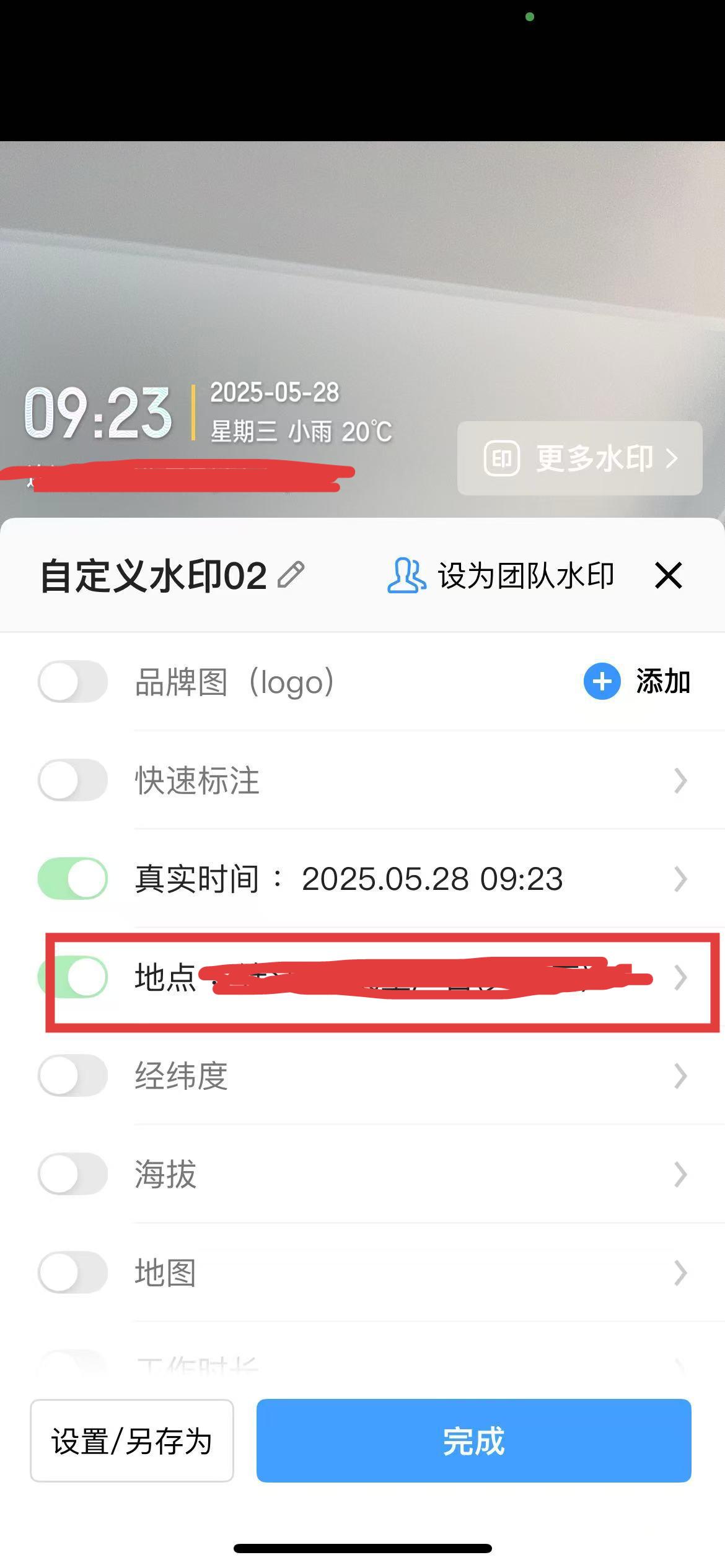Turn on the 快速标注 switch
Image resolution: width=725 pixels, height=1568 pixels.
click(72, 780)
